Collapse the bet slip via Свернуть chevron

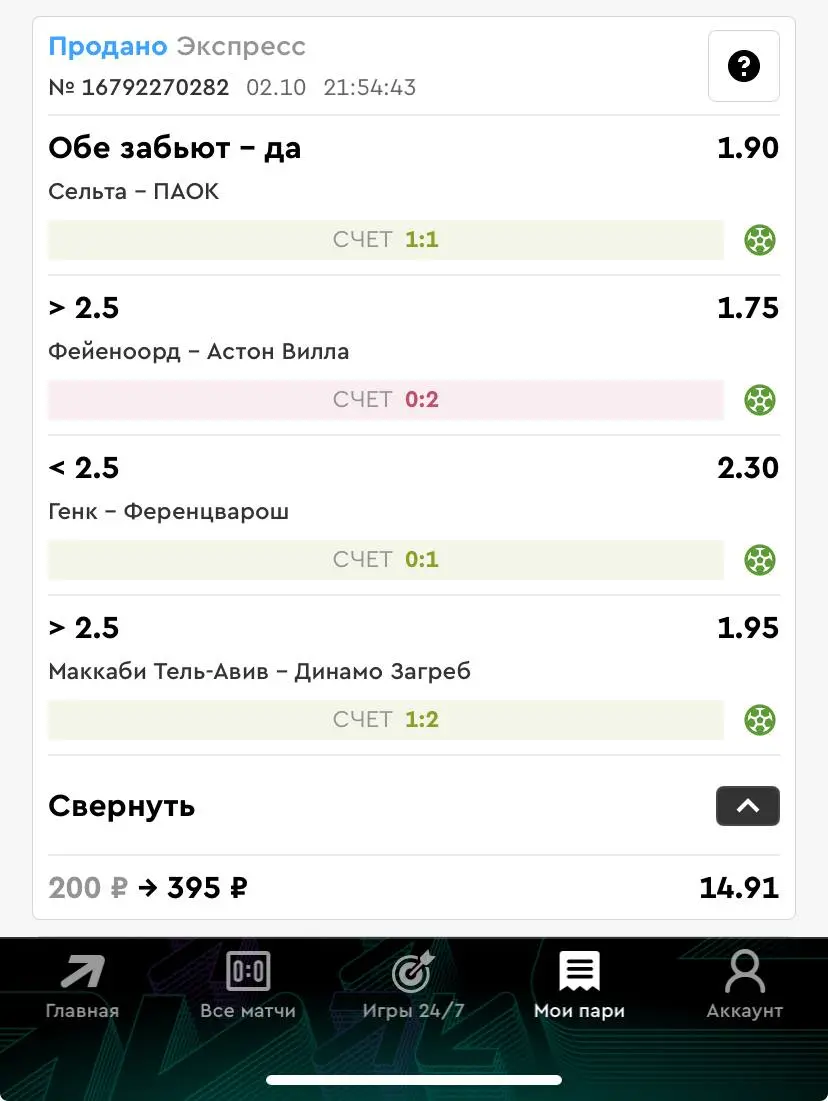click(747, 806)
